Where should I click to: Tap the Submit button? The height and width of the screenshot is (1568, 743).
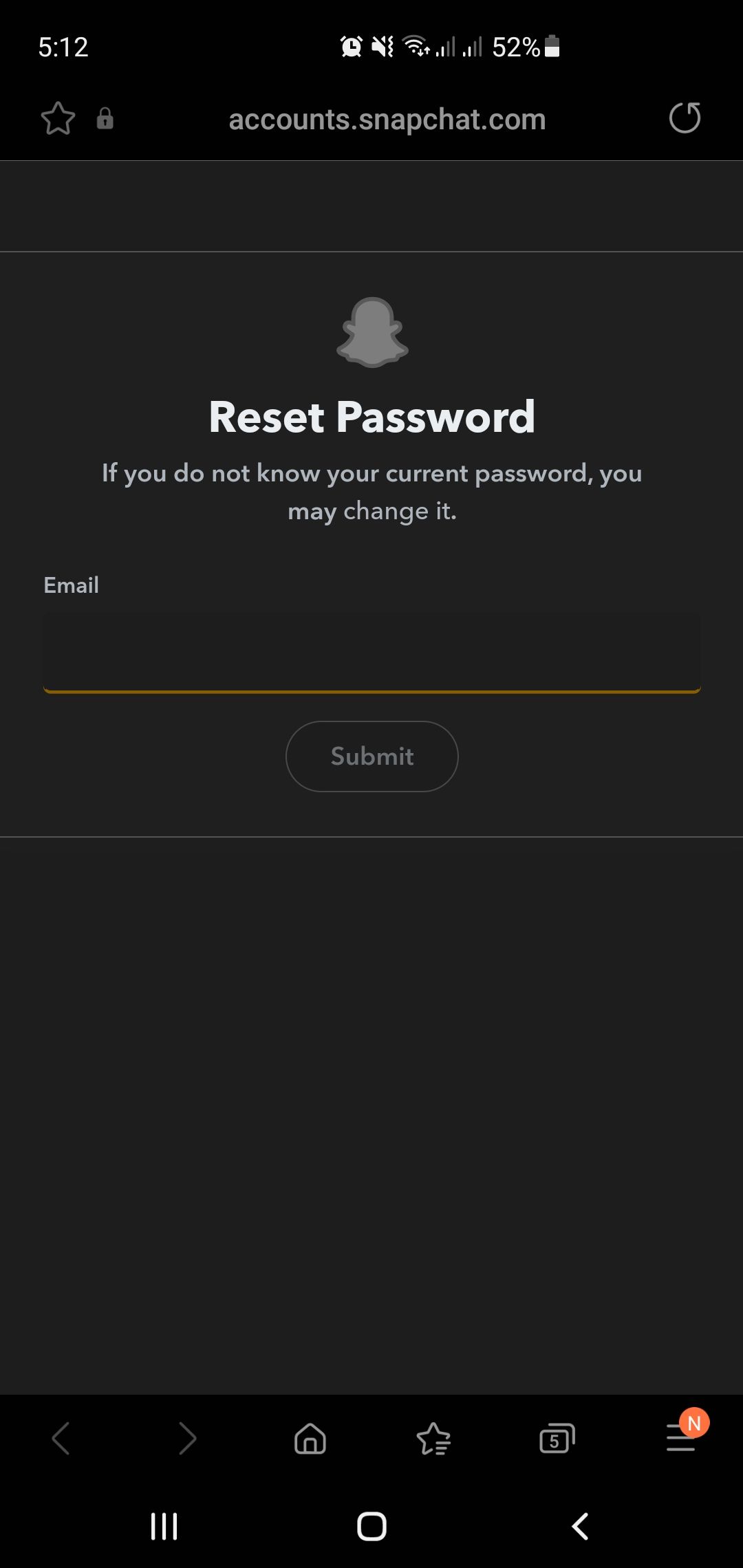(x=371, y=756)
